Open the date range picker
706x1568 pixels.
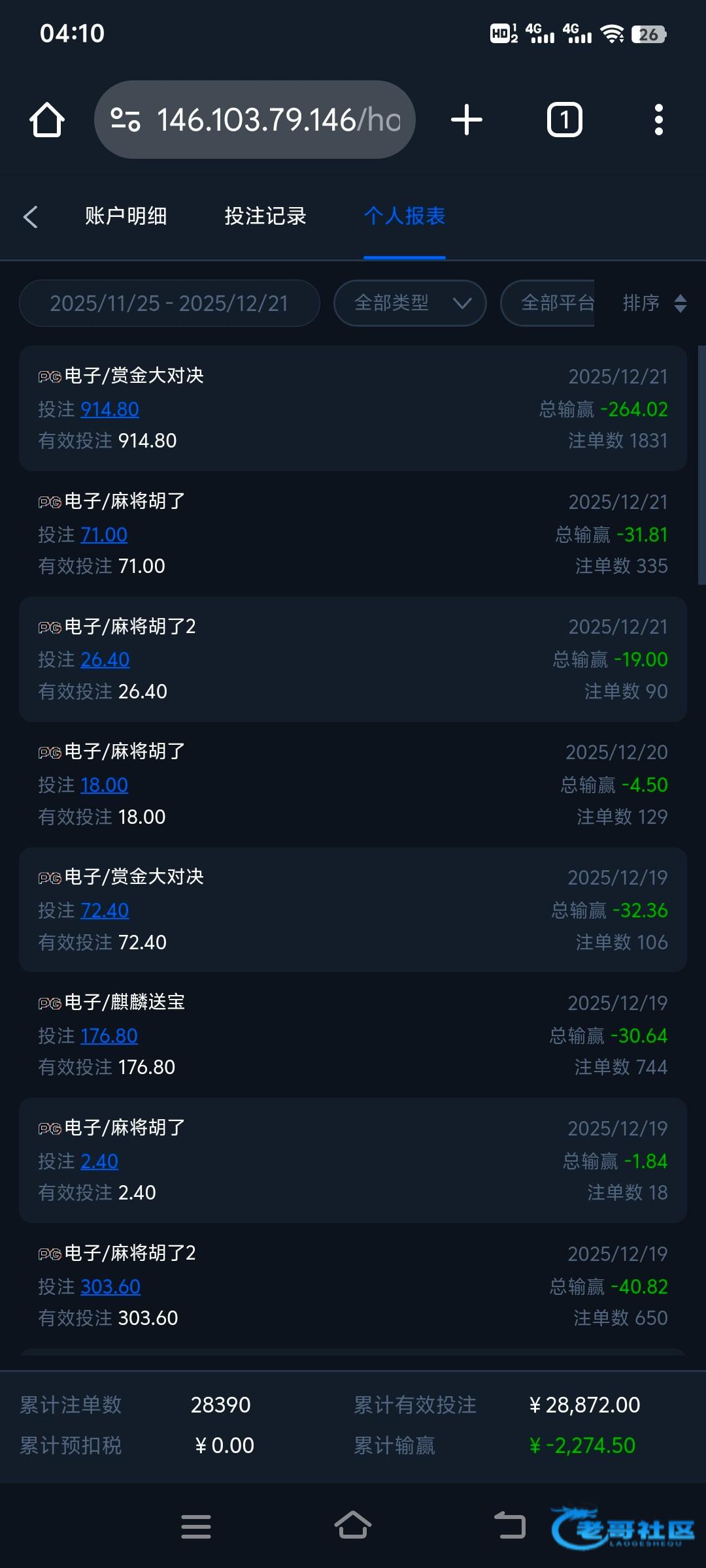169,303
